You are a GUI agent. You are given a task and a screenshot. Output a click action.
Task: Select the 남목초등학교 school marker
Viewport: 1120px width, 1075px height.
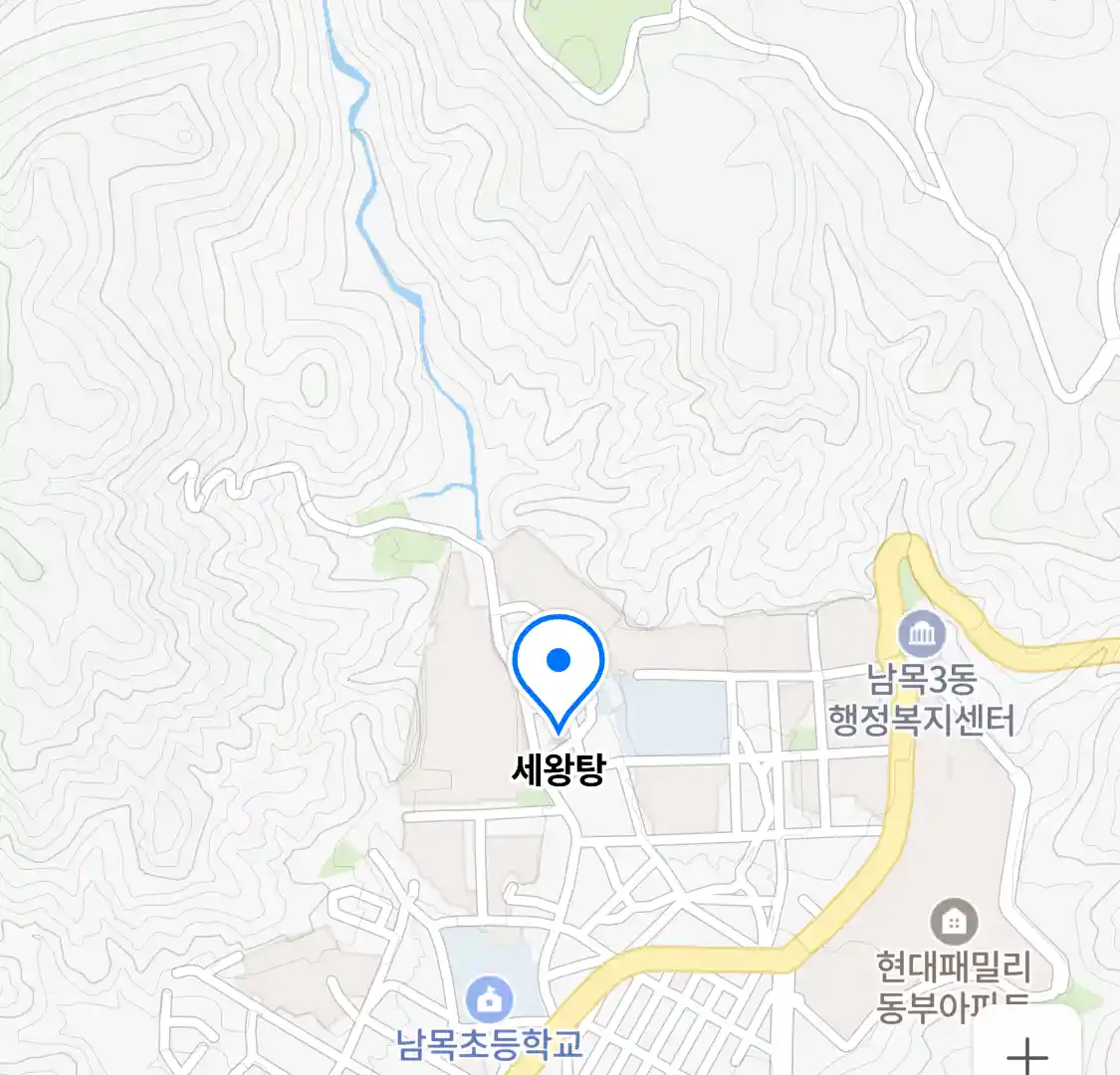(489, 996)
